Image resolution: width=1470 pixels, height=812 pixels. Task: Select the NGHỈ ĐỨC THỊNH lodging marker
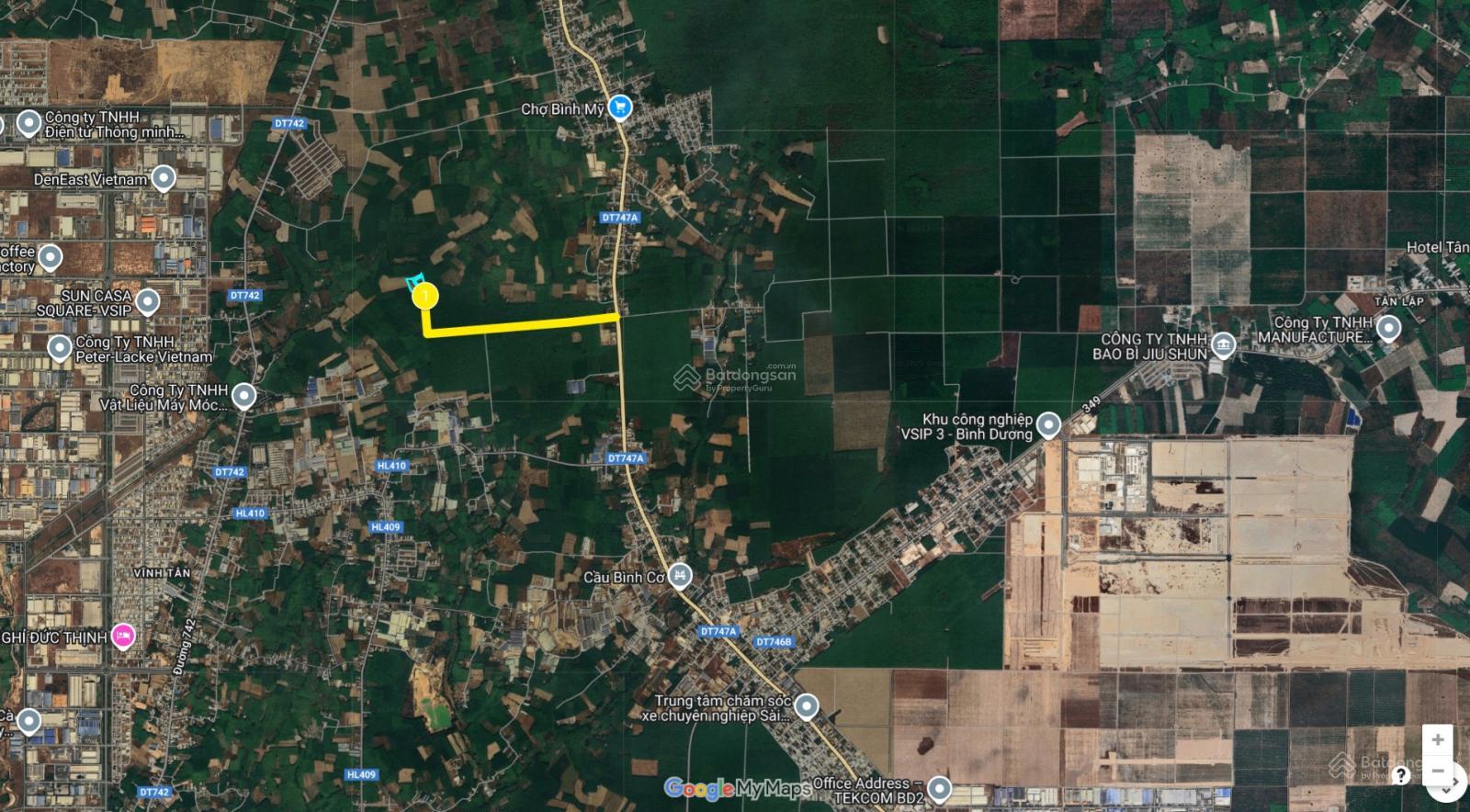click(x=123, y=636)
